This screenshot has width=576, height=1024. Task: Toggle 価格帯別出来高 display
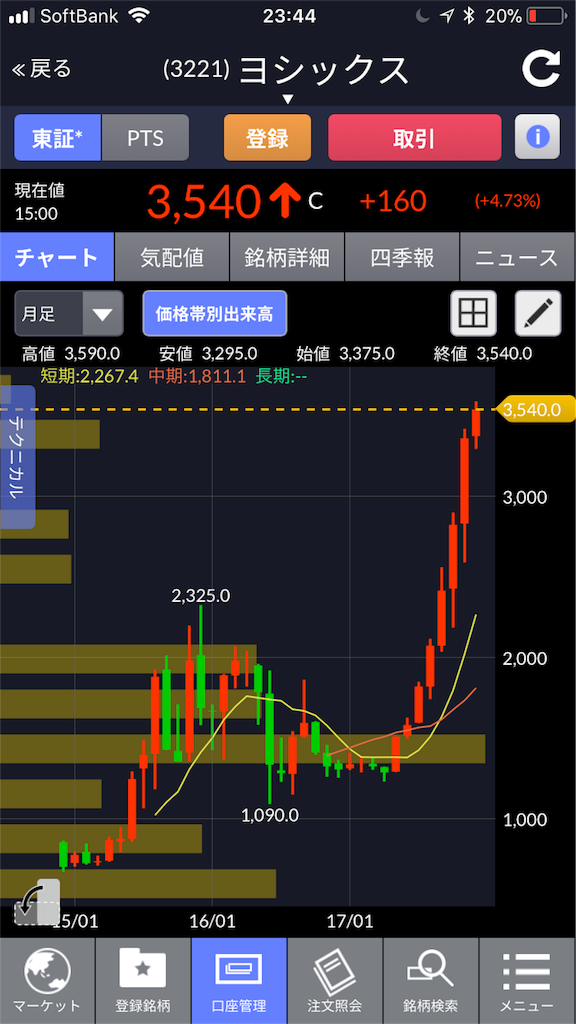215,313
